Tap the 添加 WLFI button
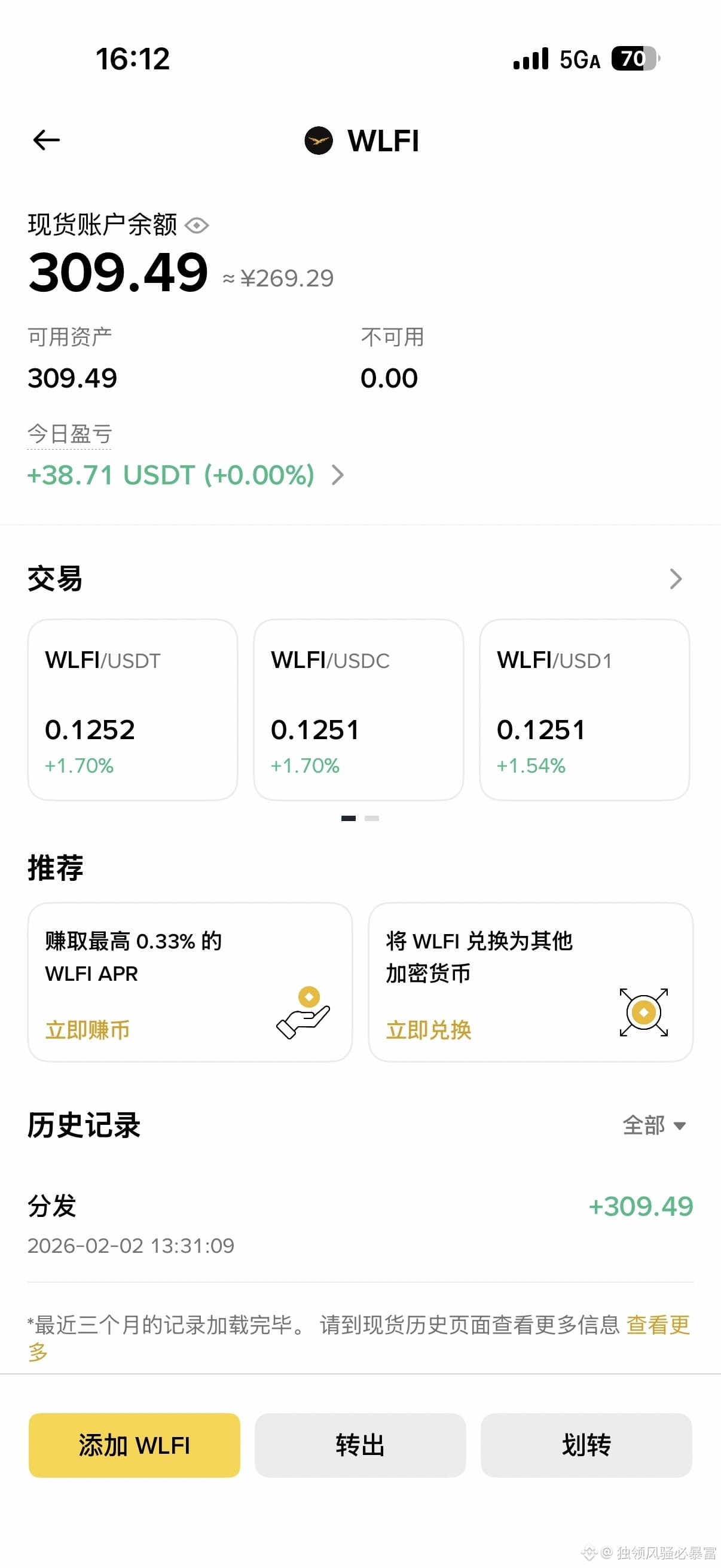Image resolution: width=721 pixels, height=1568 pixels. coord(135,1445)
